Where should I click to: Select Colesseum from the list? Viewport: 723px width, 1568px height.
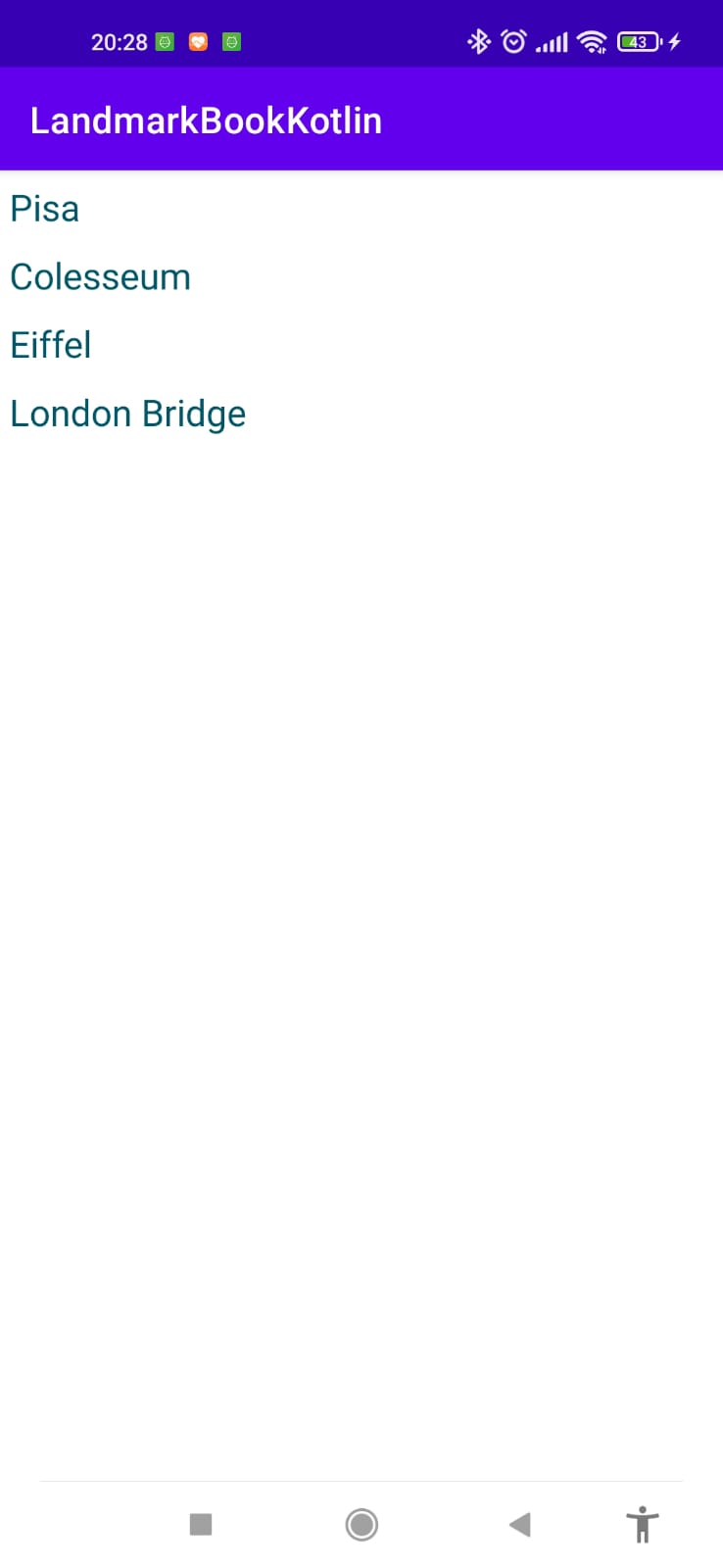coord(100,277)
